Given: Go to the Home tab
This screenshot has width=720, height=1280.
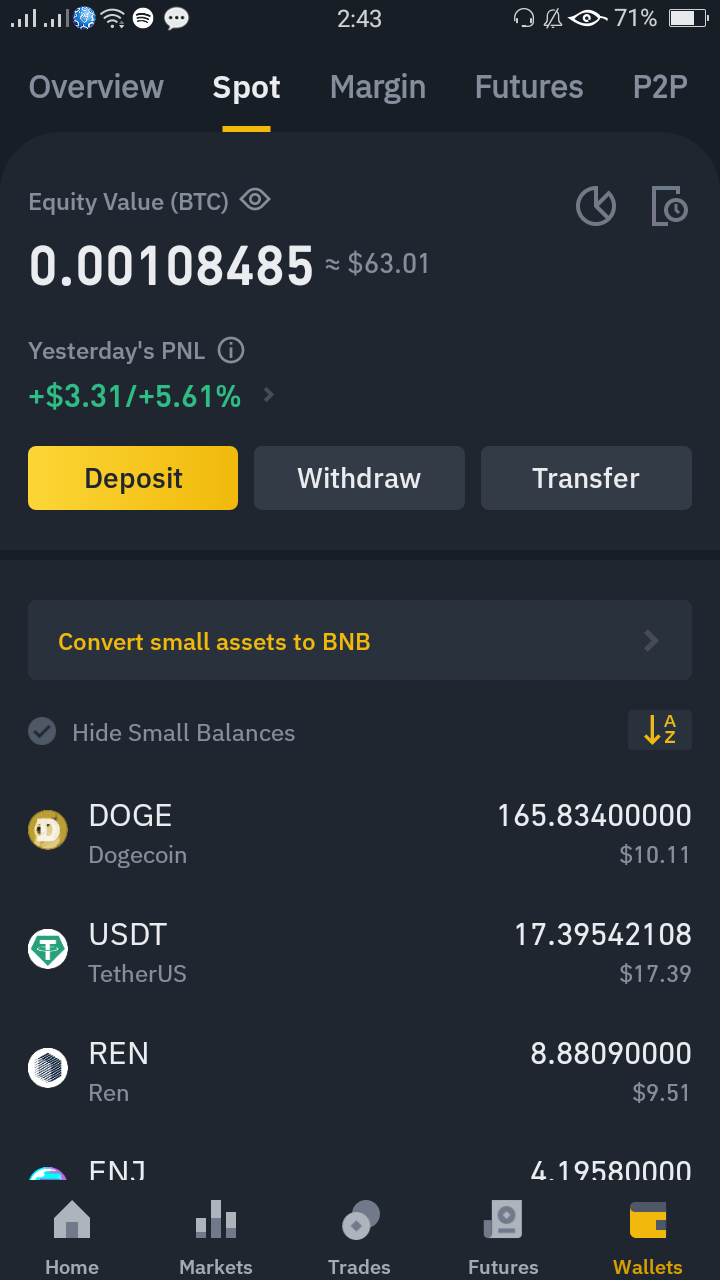Looking at the screenshot, I should tap(72, 1238).
